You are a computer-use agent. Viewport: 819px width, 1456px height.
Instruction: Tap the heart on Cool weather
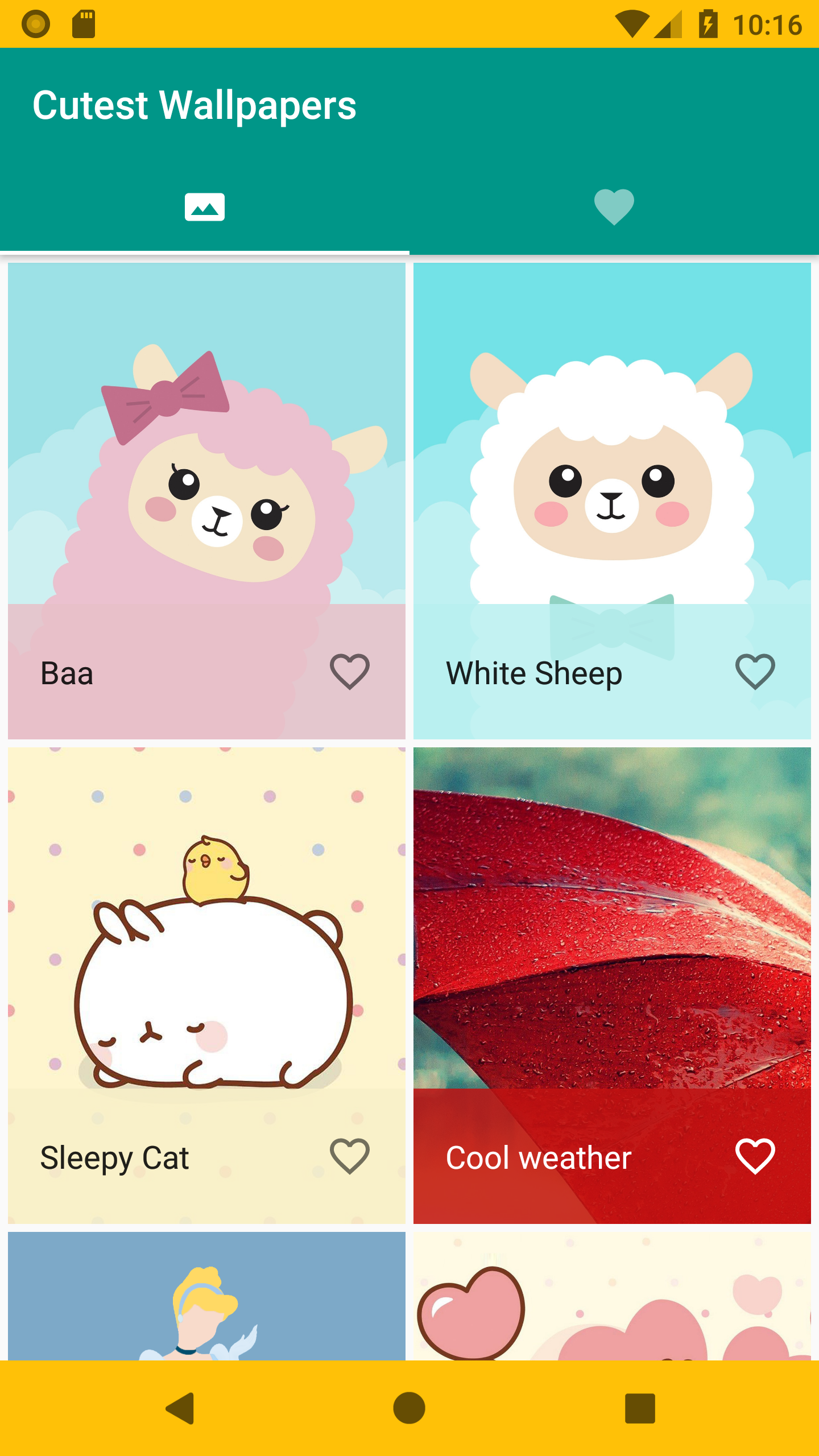click(x=755, y=1156)
